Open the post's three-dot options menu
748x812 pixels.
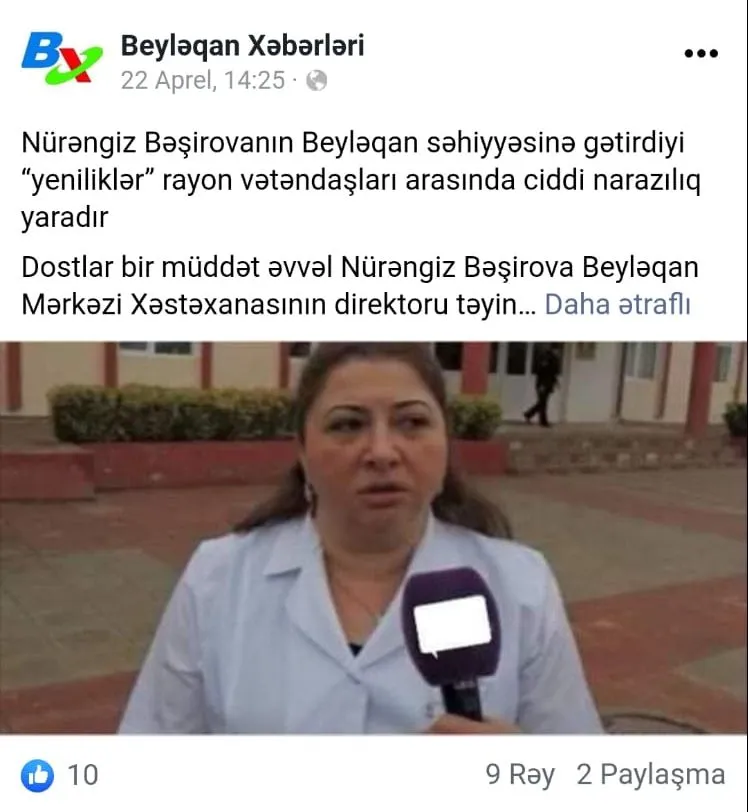(x=701, y=54)
